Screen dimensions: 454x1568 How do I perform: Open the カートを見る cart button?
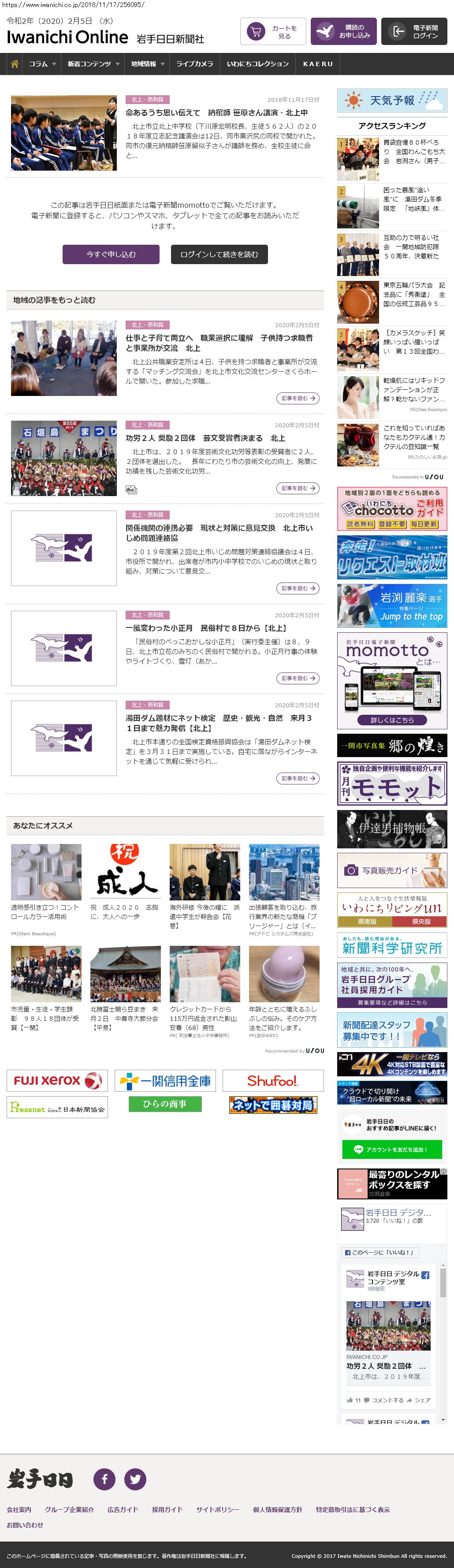tap(273, 32)
